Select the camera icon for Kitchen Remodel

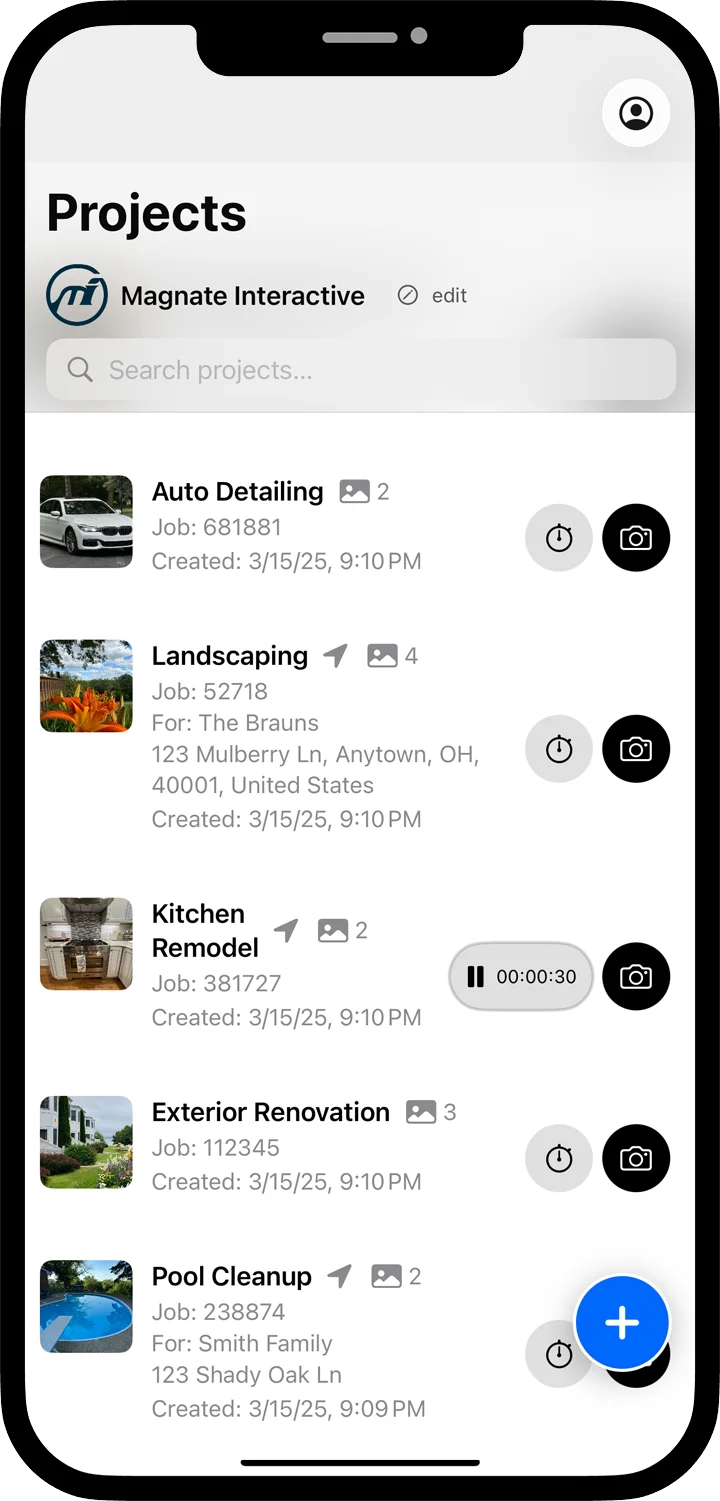pos(637,977)
